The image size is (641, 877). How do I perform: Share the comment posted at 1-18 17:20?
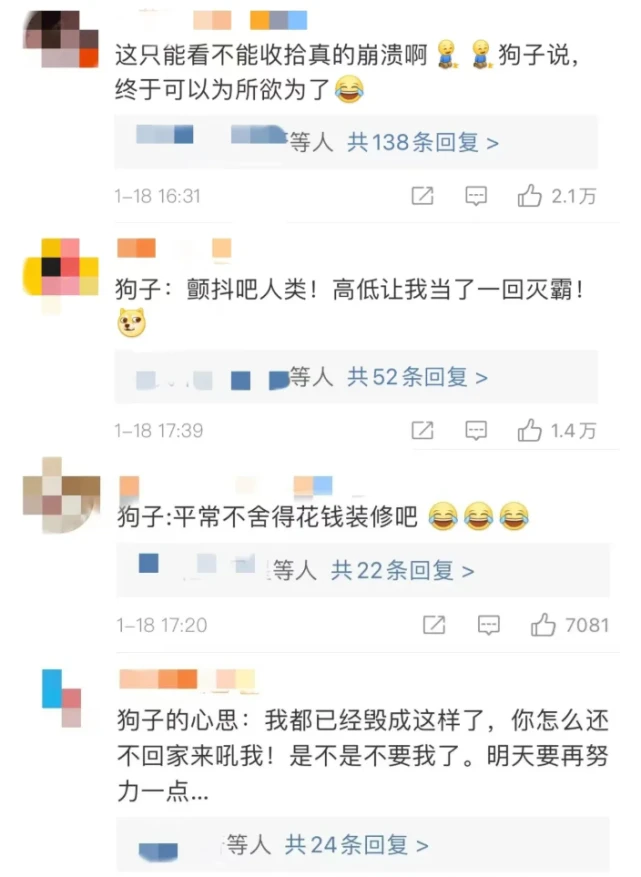point(434,625)
